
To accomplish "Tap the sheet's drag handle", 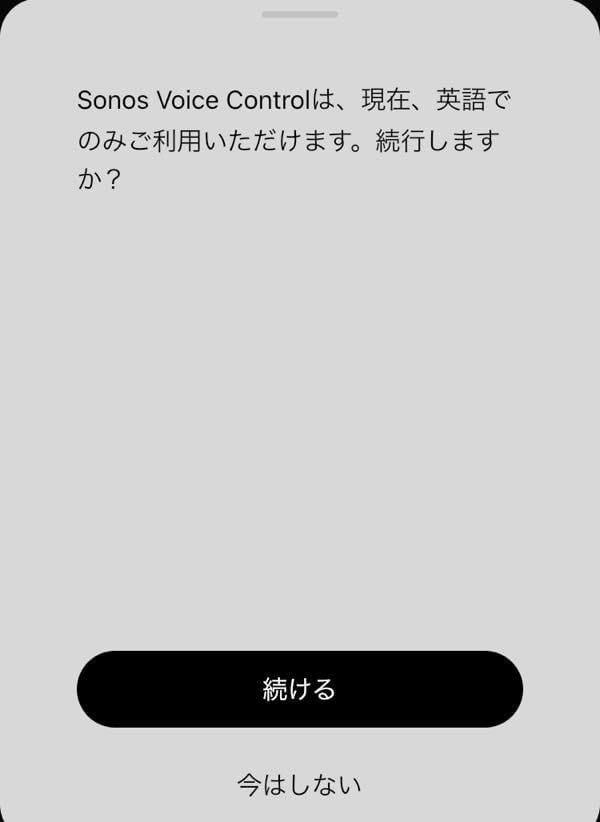I will (x=299, y=14).
